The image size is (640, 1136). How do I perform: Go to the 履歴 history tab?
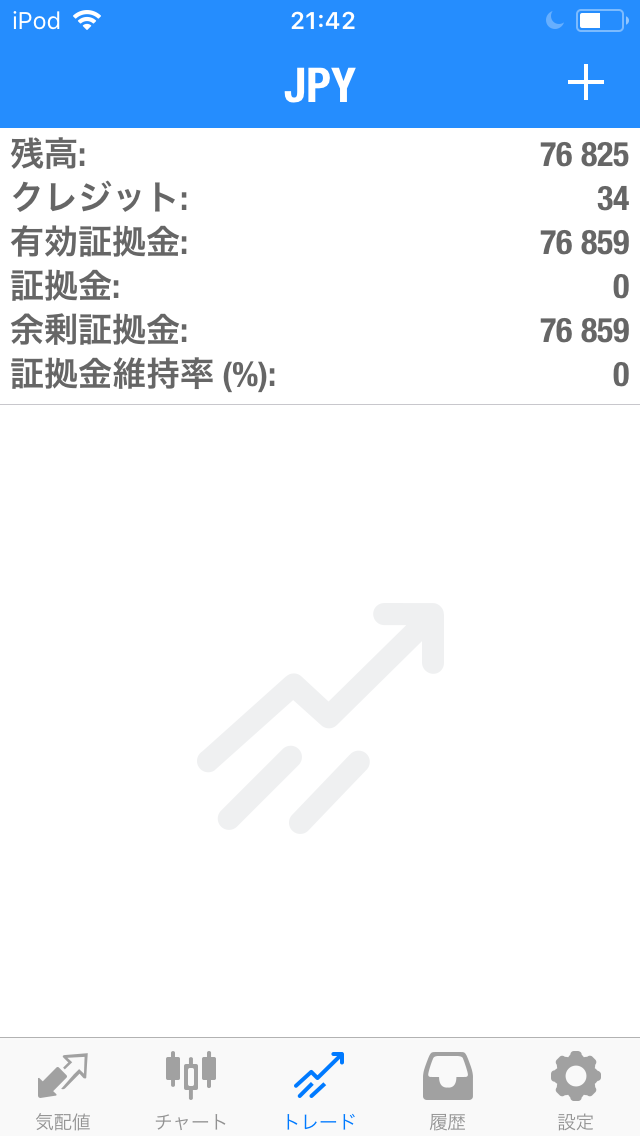tap(447, 1088)
